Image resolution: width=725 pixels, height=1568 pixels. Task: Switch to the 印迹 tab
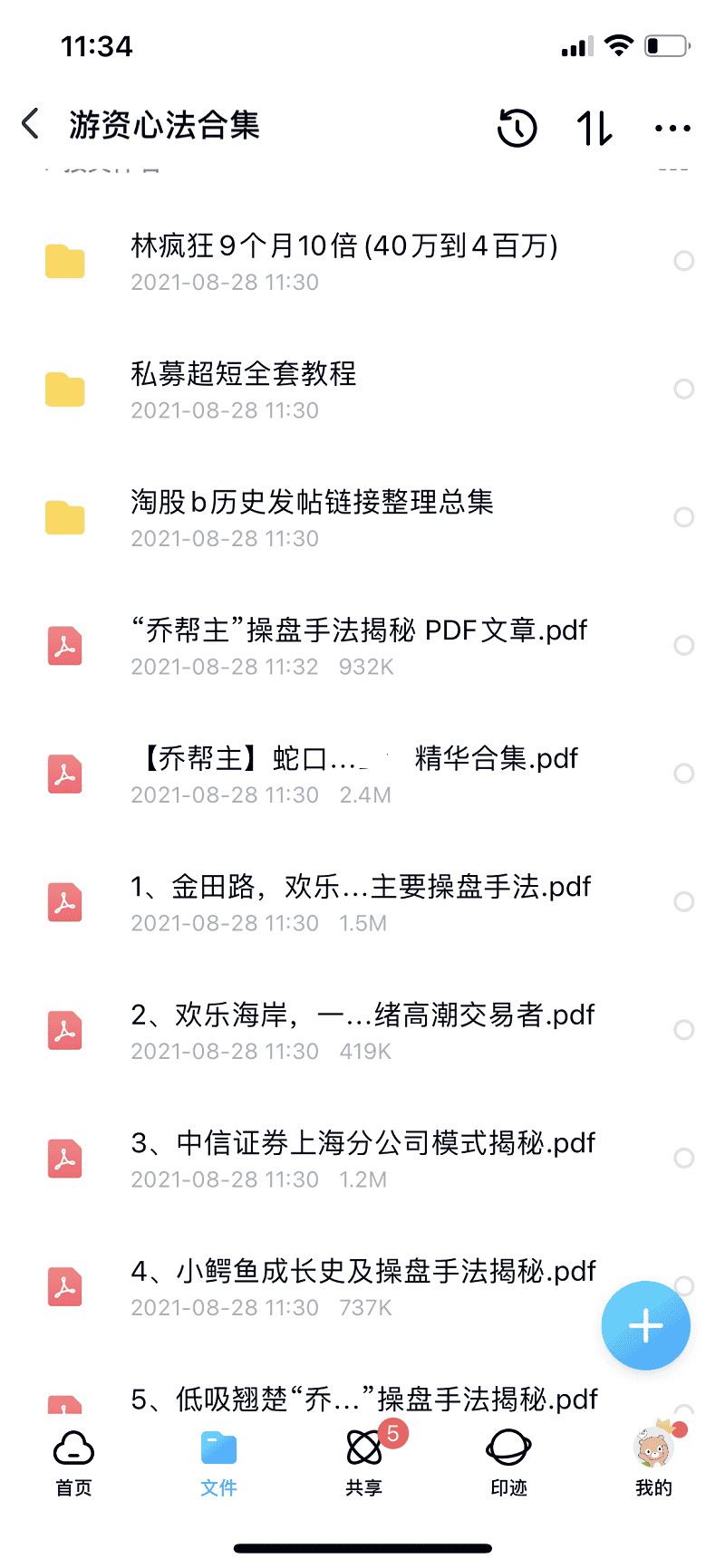tap(508, 1461)
